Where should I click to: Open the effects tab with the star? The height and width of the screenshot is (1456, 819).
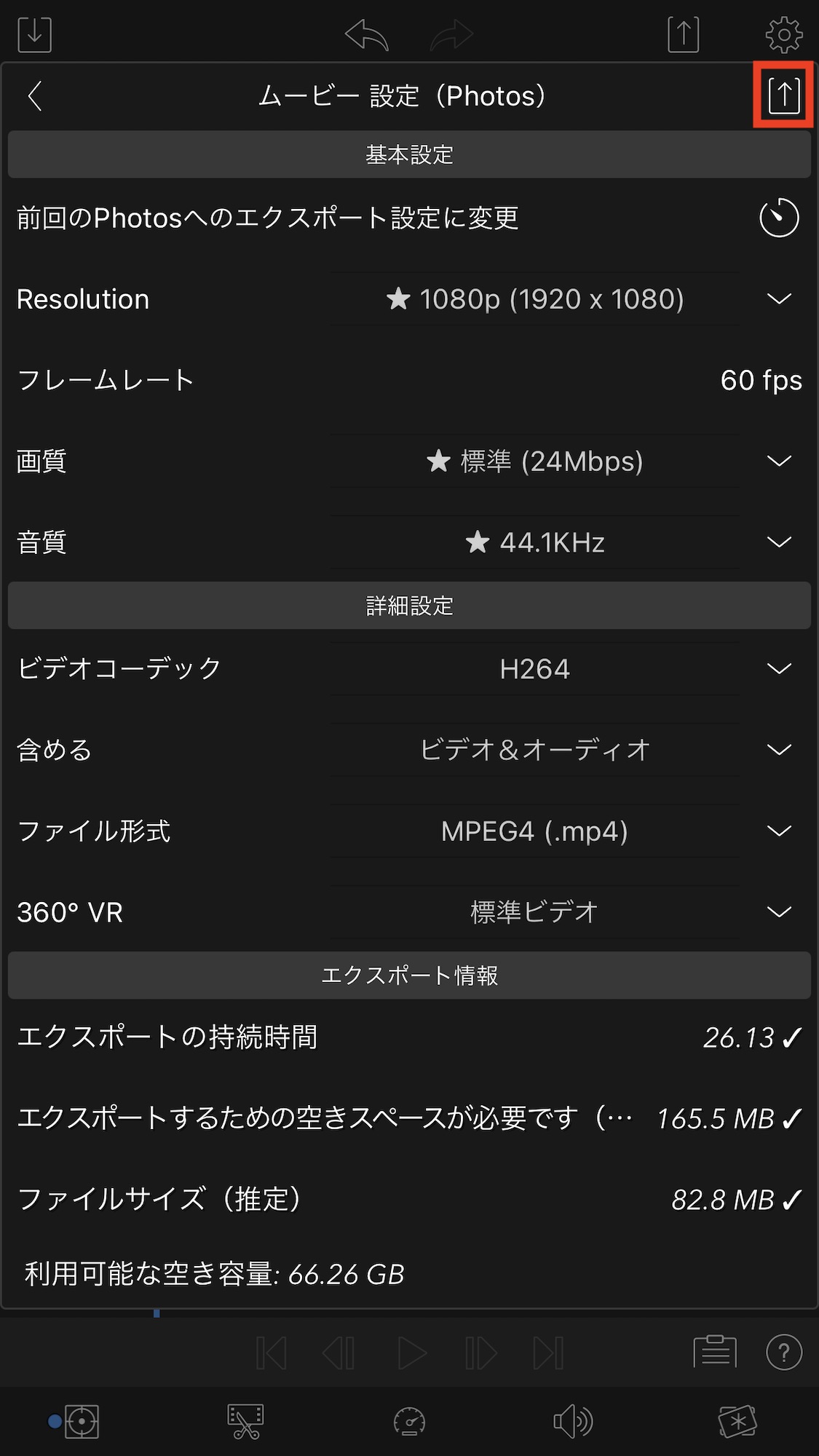[x=737, y=1421]
